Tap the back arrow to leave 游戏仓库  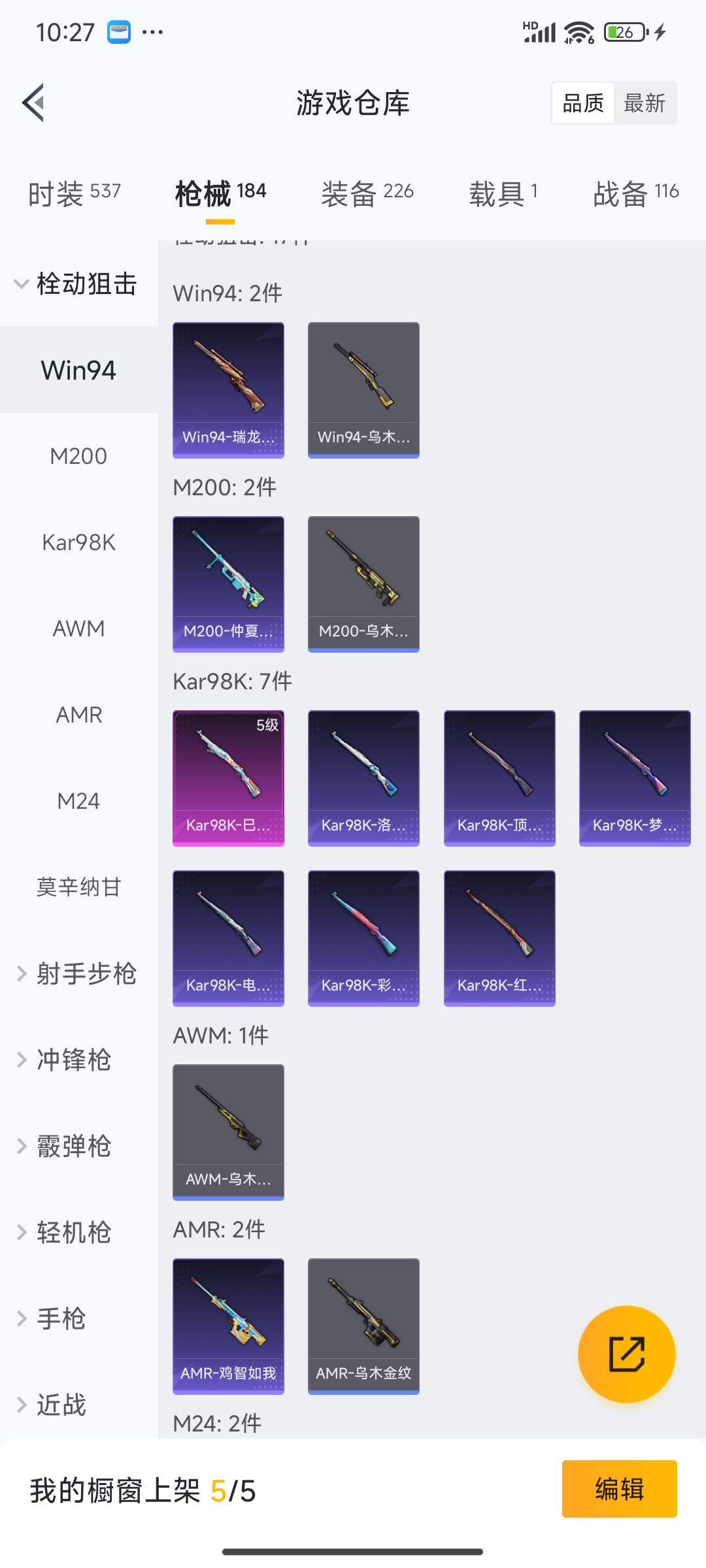(34, 103)
